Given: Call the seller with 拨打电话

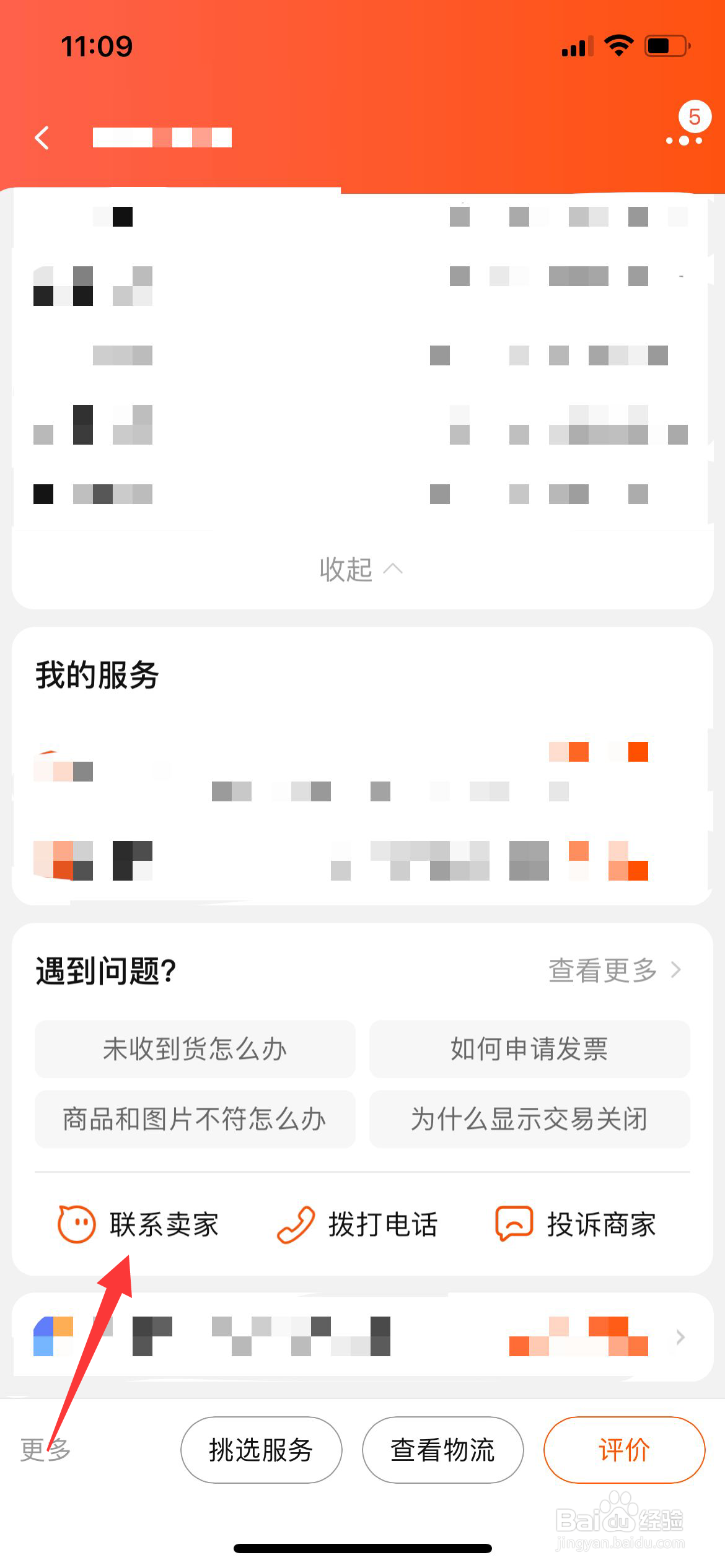Looking at the screenshot, I should [x=358, y=1224].
